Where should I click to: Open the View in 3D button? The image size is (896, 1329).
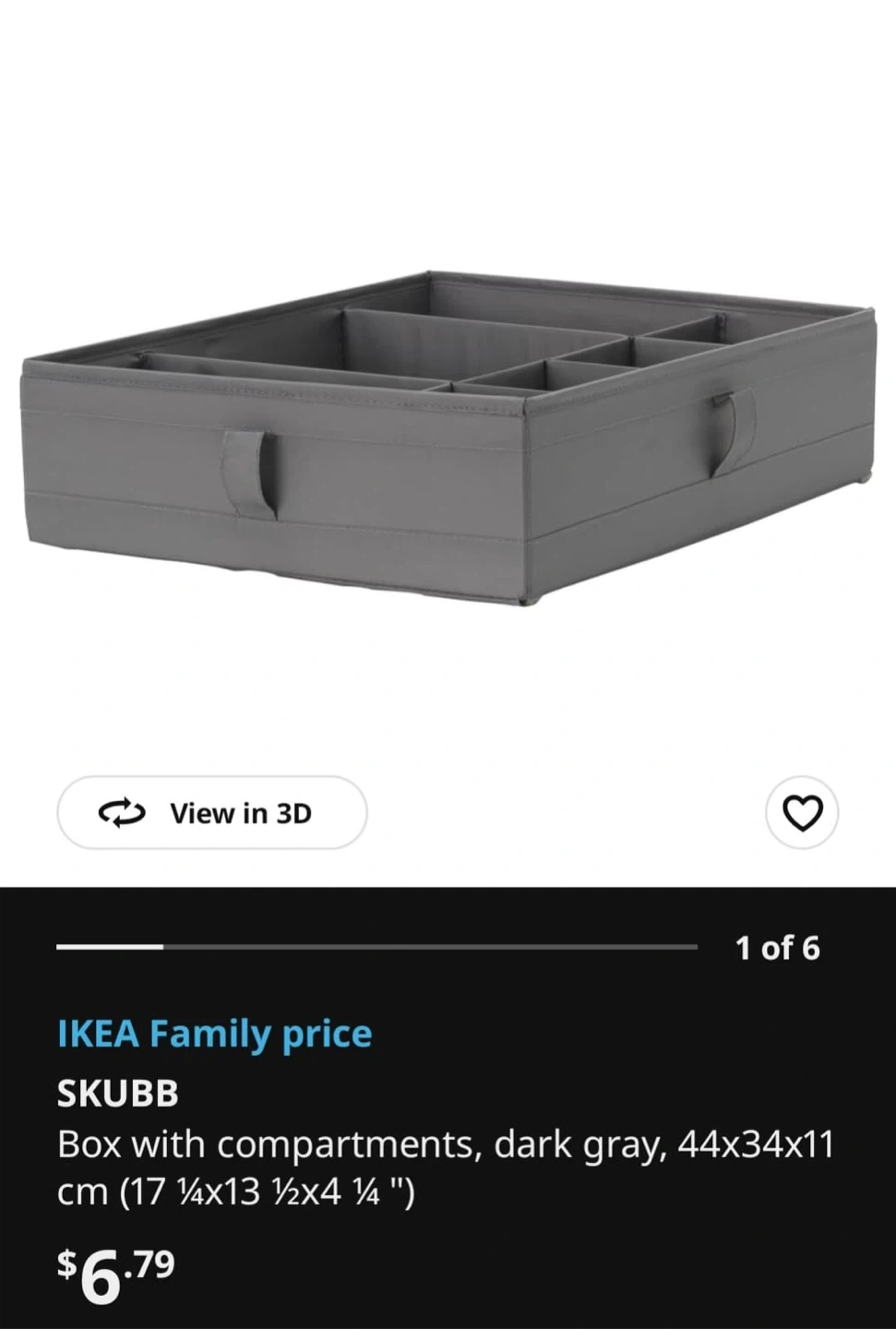coord(212,813)
